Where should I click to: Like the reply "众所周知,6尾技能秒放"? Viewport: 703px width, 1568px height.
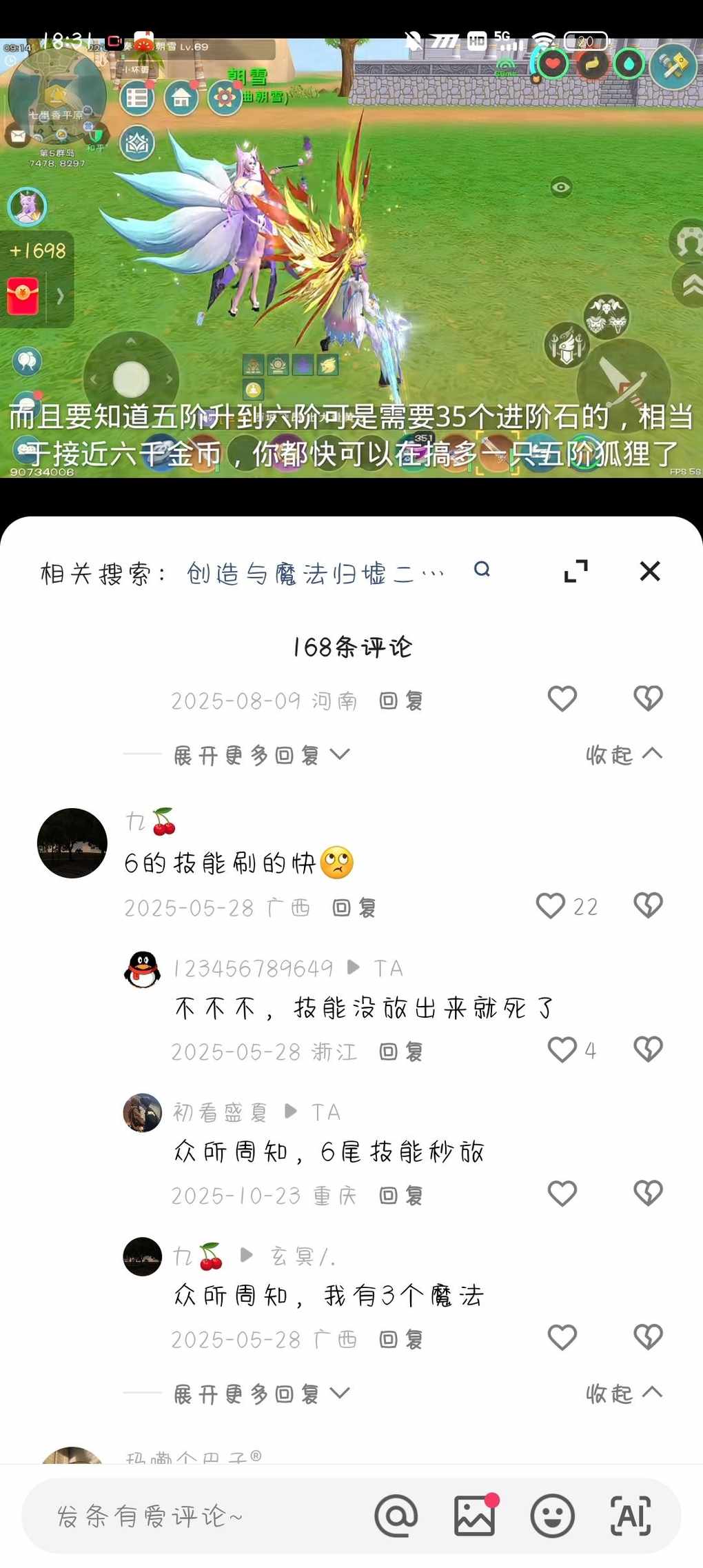pyautogui.click(x=562, y=1194)
